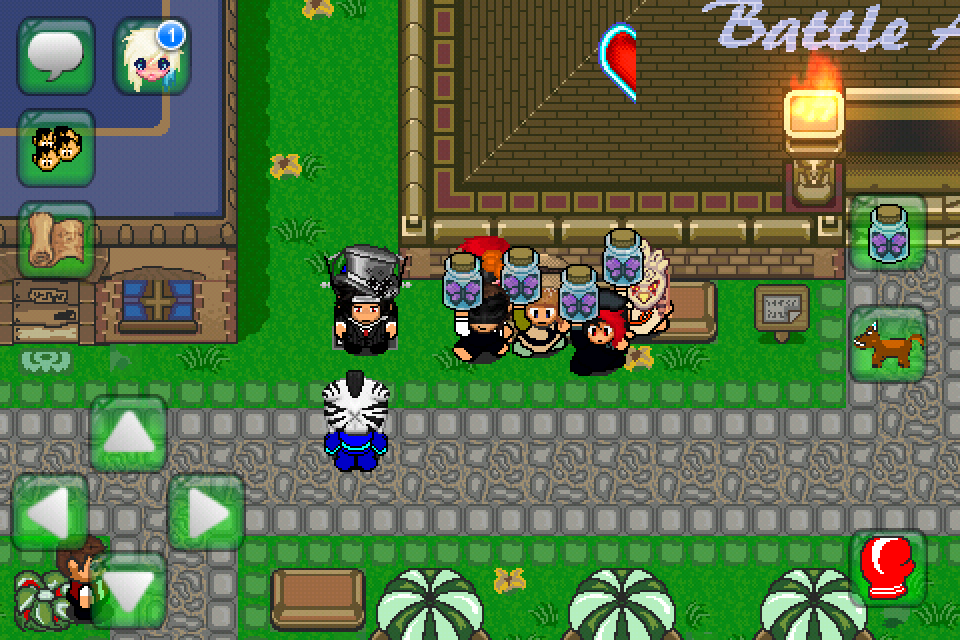Open the chat speech bubble
Image resolution: width=960 pixels, height=640 pixels.
pyautogui.click(x=56, y=56)
